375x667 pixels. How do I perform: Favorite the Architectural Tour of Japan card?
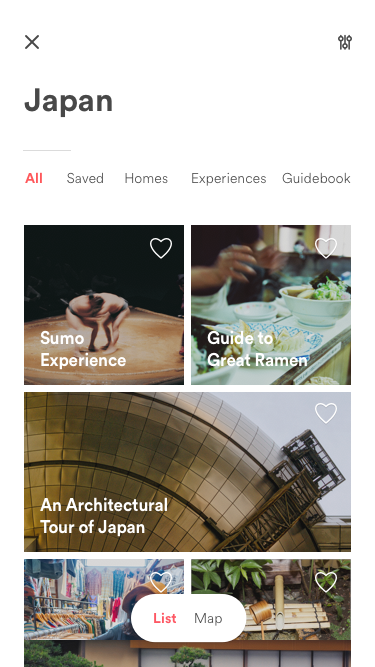(326, 413)
